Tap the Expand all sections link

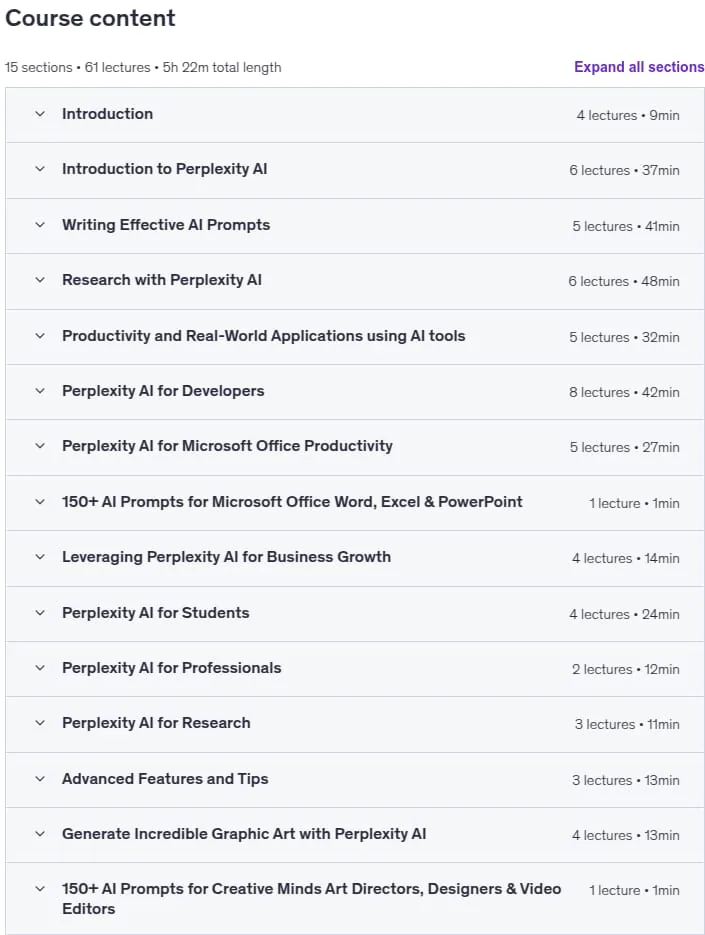point(639,67)
